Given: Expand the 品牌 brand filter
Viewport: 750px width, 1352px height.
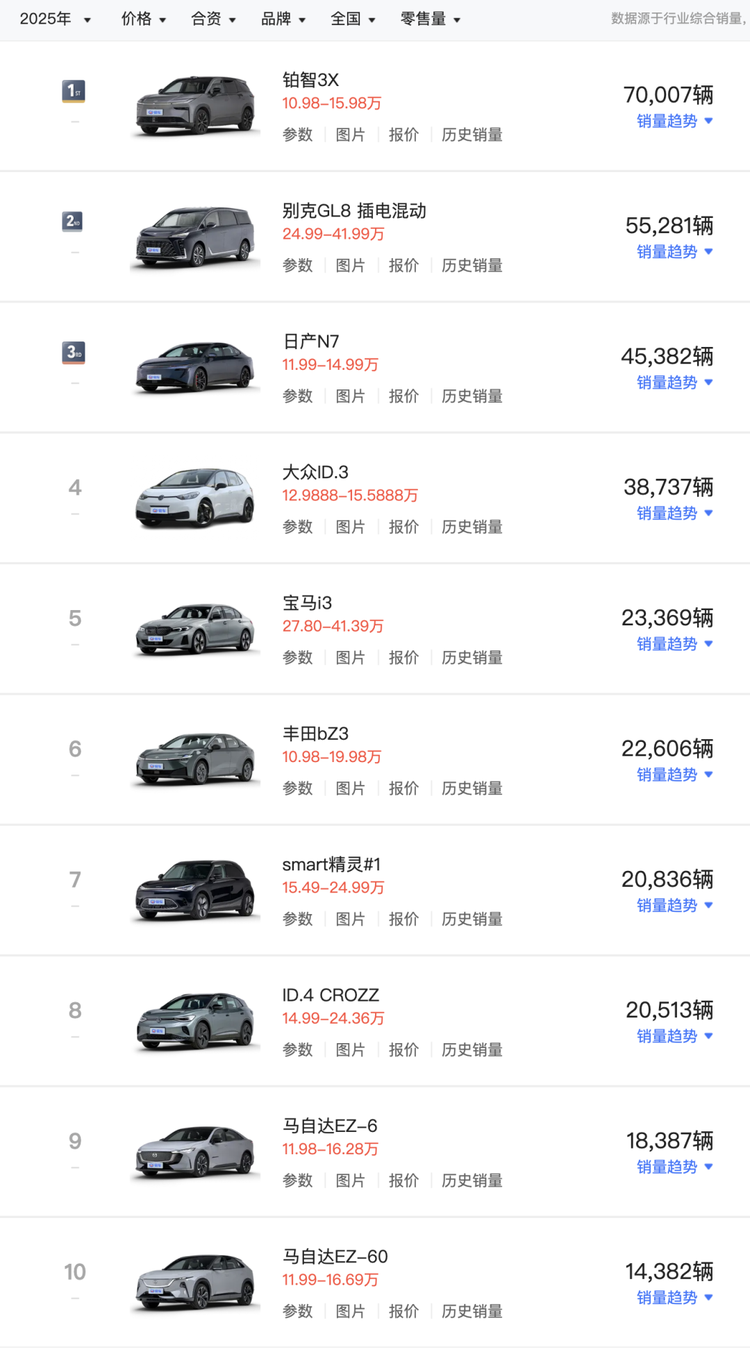Looking at the screenshot, I should 283,19.
